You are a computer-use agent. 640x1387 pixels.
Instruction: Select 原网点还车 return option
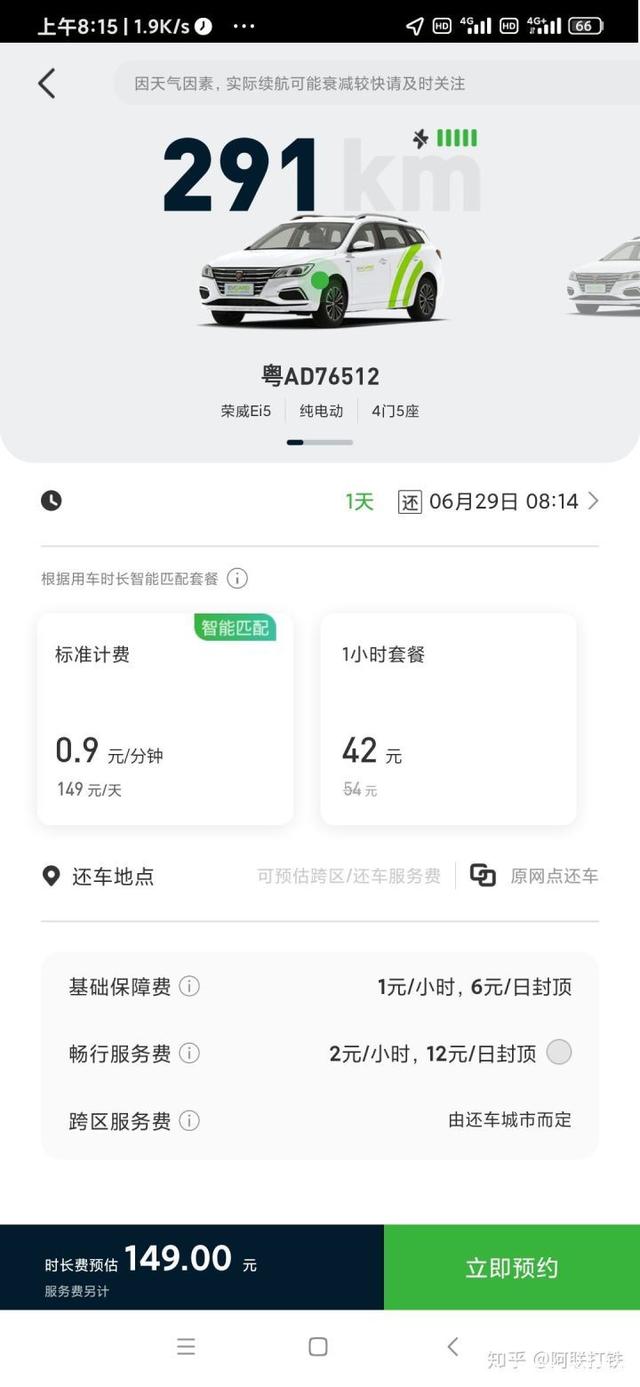tap(534, 876)
